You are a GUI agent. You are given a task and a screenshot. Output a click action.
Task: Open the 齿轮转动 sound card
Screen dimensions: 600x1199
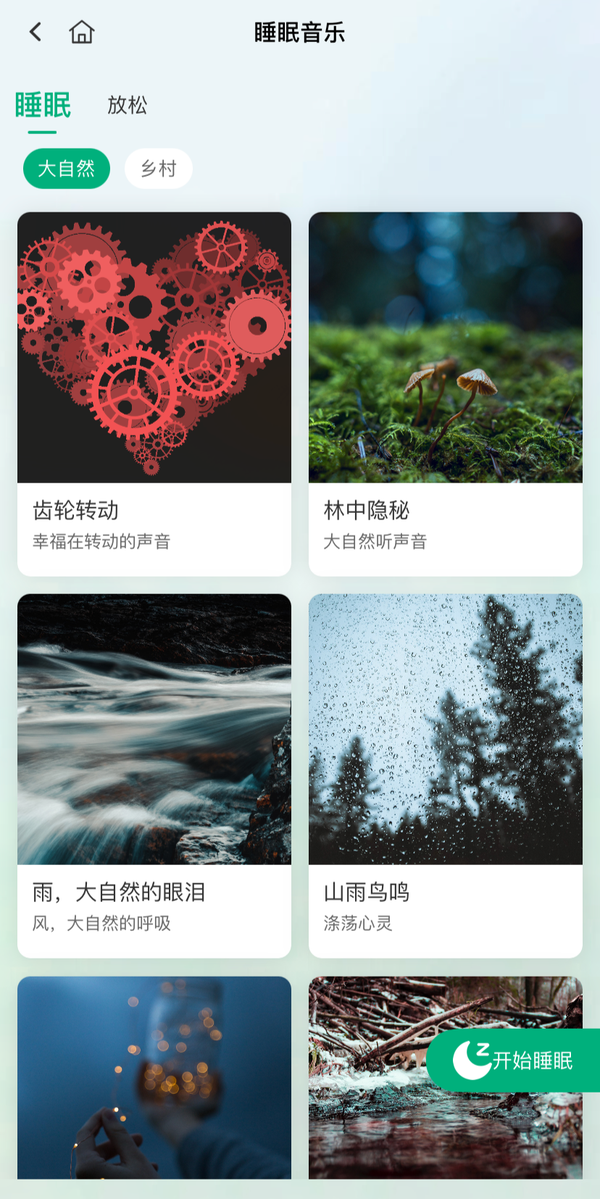(x=154, y=394)
